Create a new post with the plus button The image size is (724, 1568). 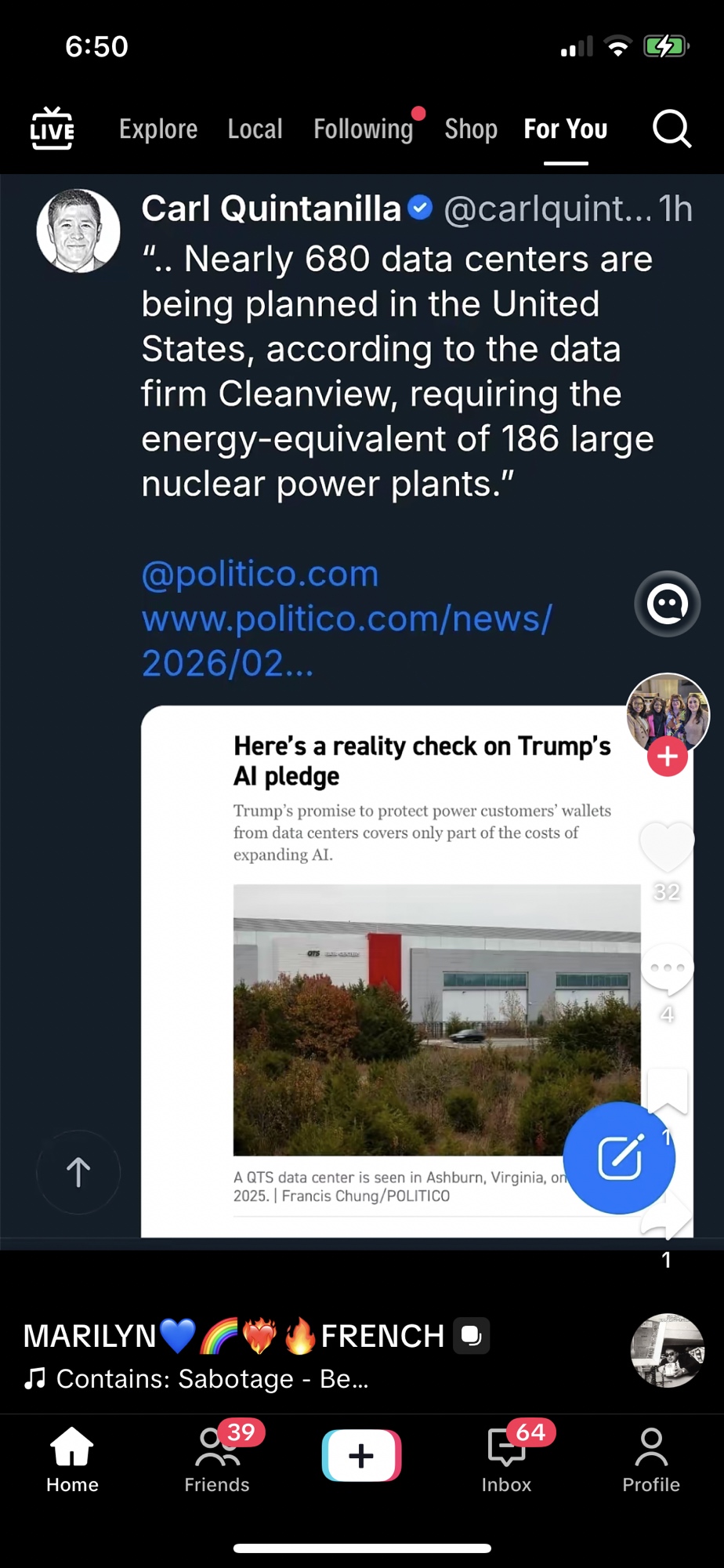click(x=361, y=1455)
